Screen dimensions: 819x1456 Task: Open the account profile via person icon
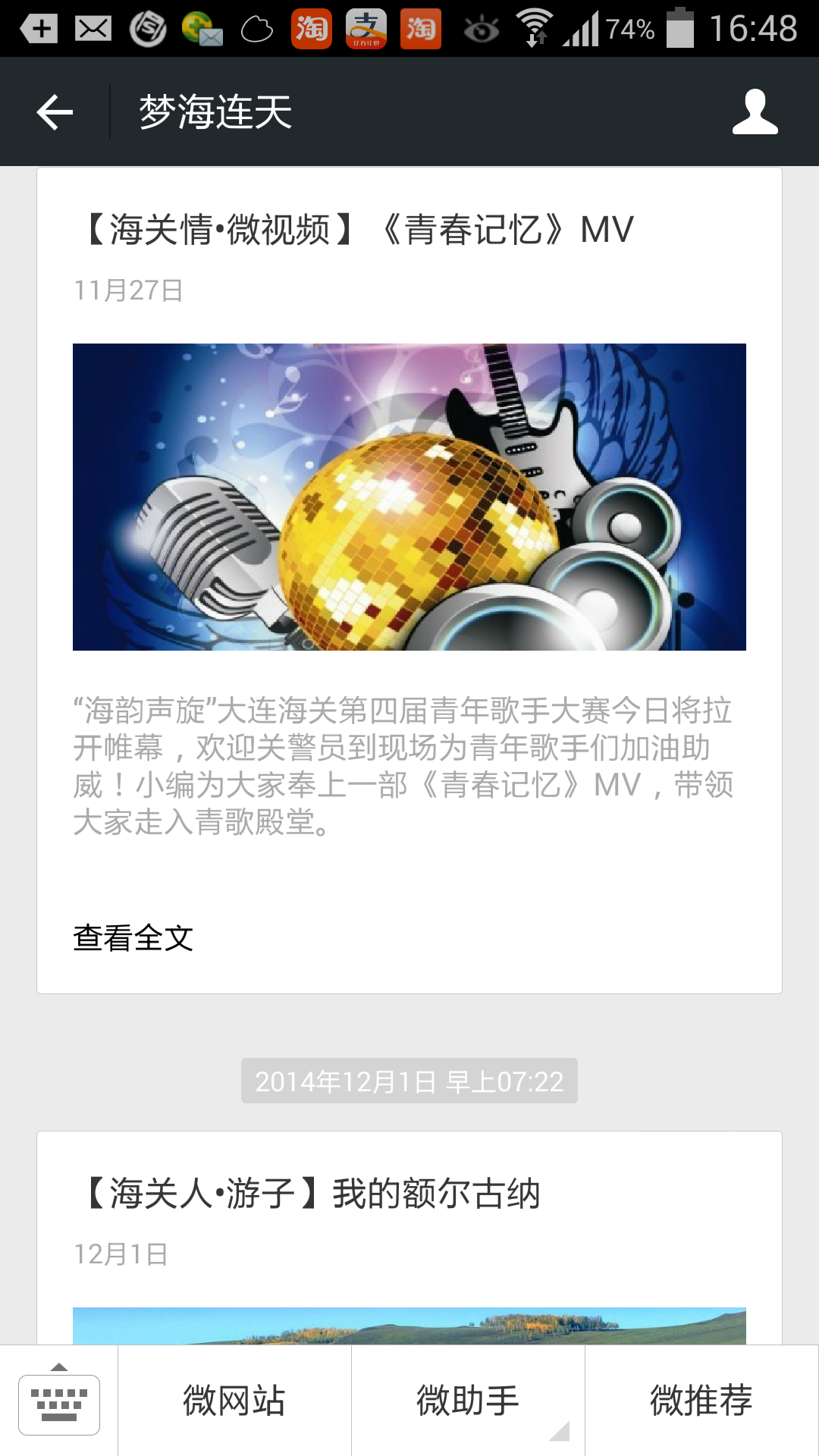tap(755, 111)
